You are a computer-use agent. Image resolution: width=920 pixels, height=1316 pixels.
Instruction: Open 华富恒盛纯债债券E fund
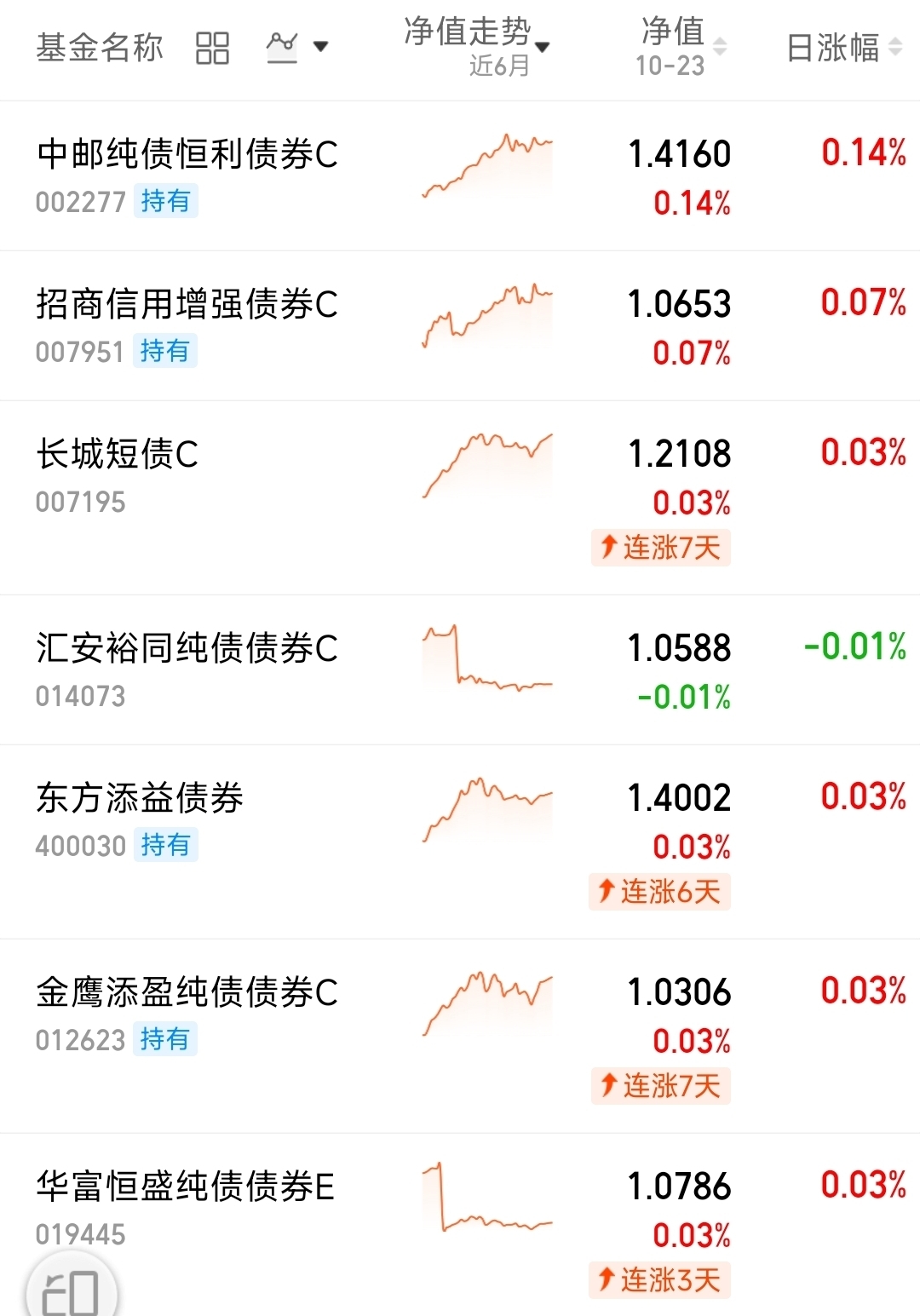point(186,1187)
